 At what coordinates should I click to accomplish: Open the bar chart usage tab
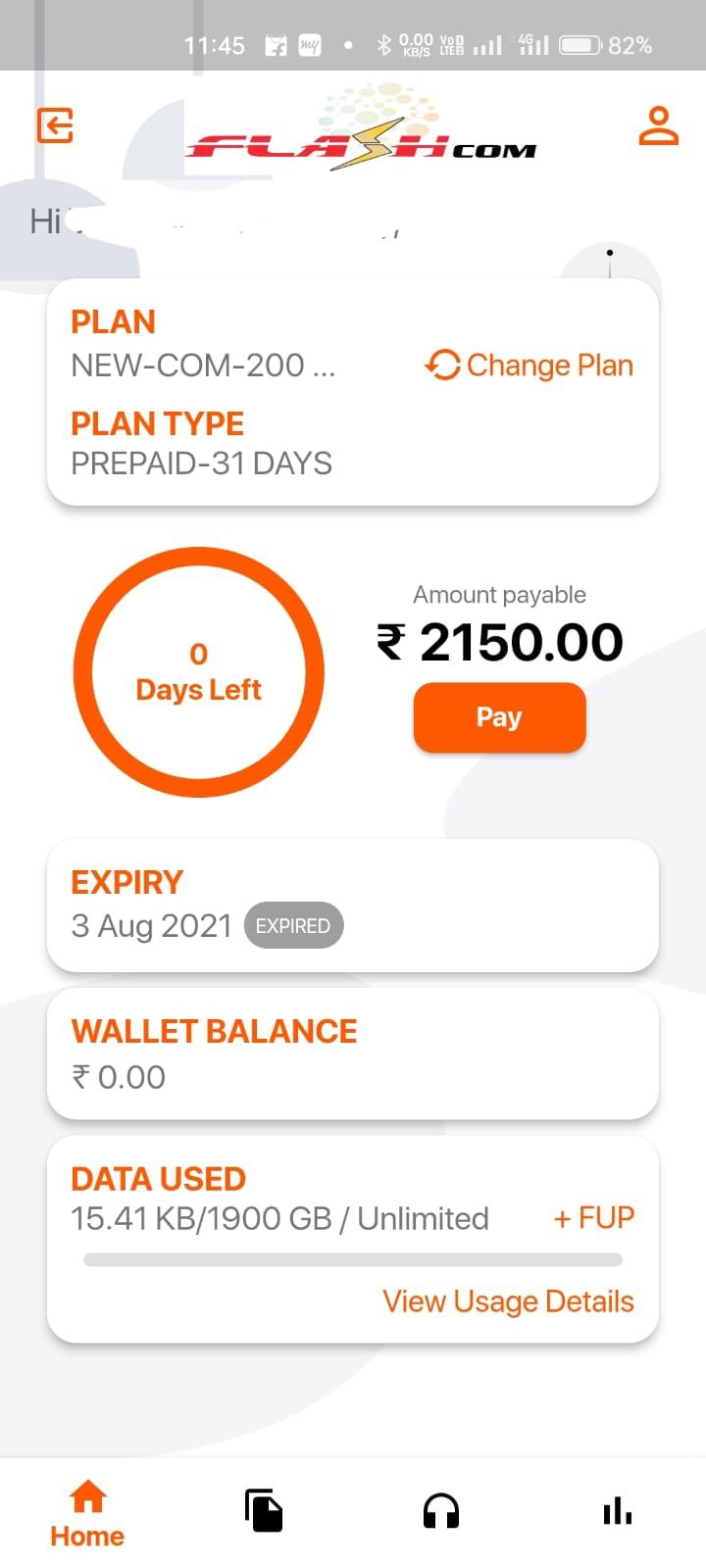(618, 1511)
